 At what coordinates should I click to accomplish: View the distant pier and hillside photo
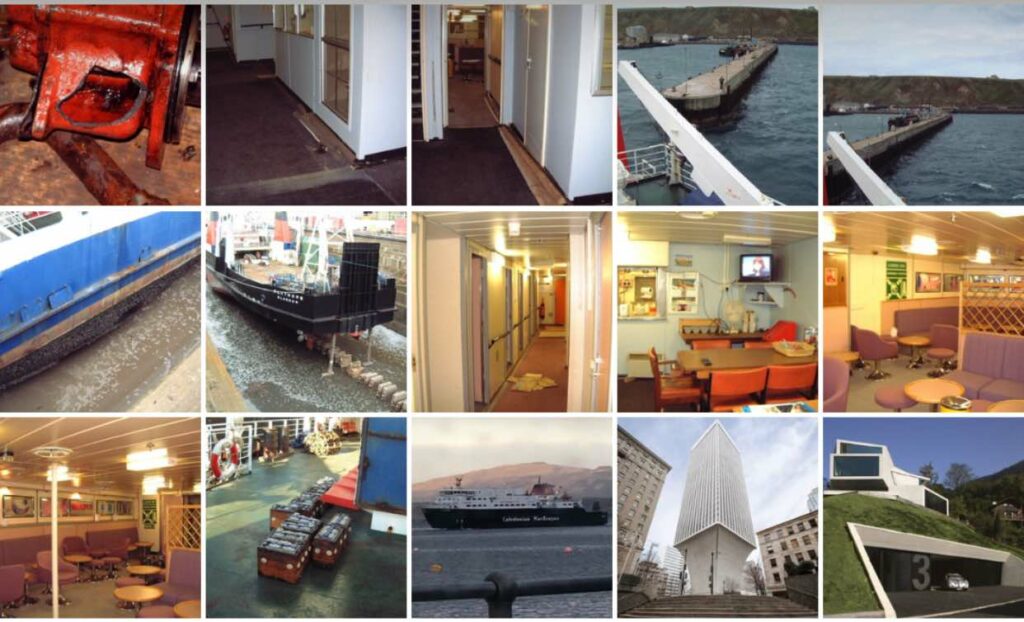click(x=923, y=104)
